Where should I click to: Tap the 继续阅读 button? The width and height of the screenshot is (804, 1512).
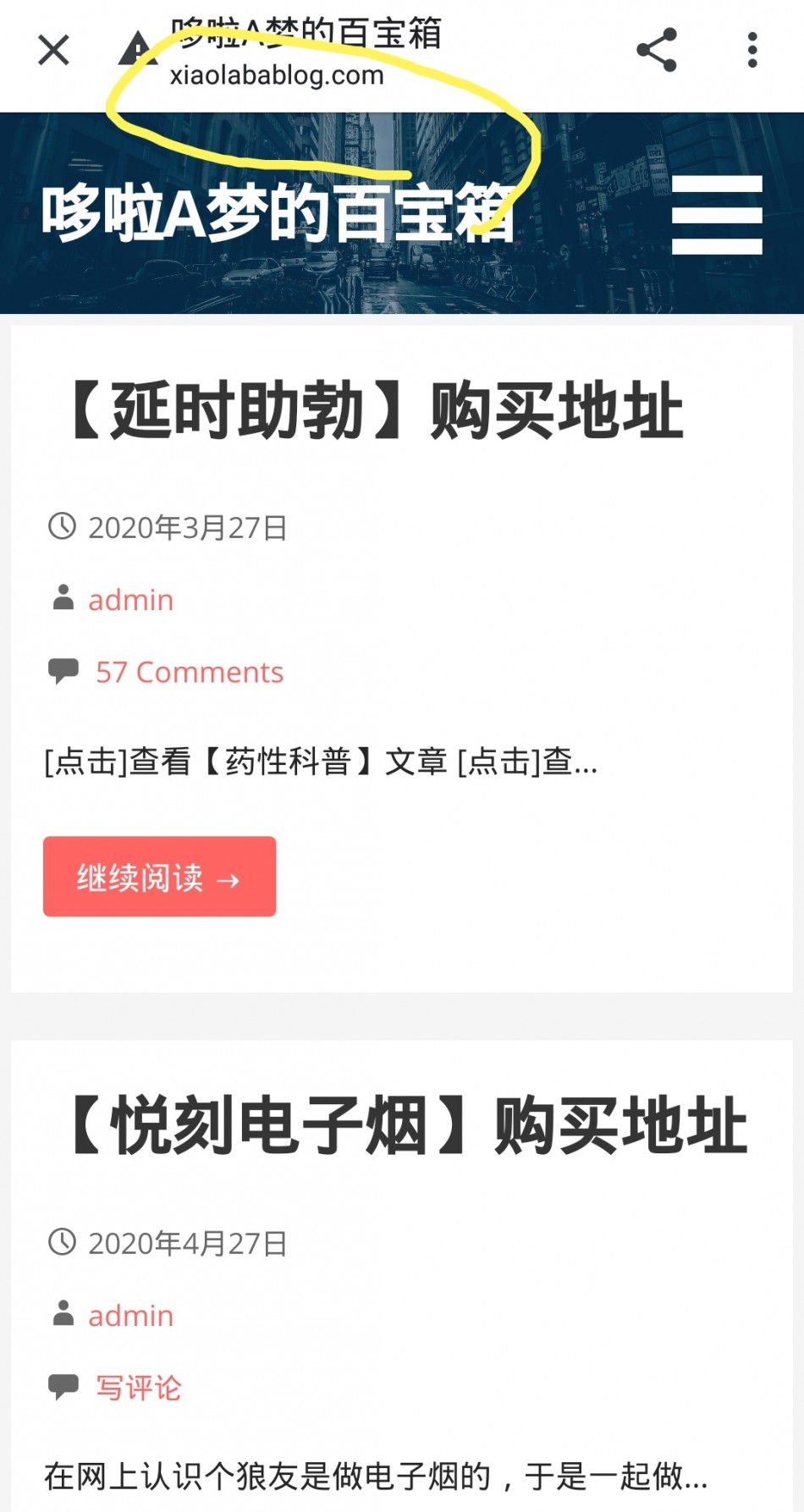point(160,877)
